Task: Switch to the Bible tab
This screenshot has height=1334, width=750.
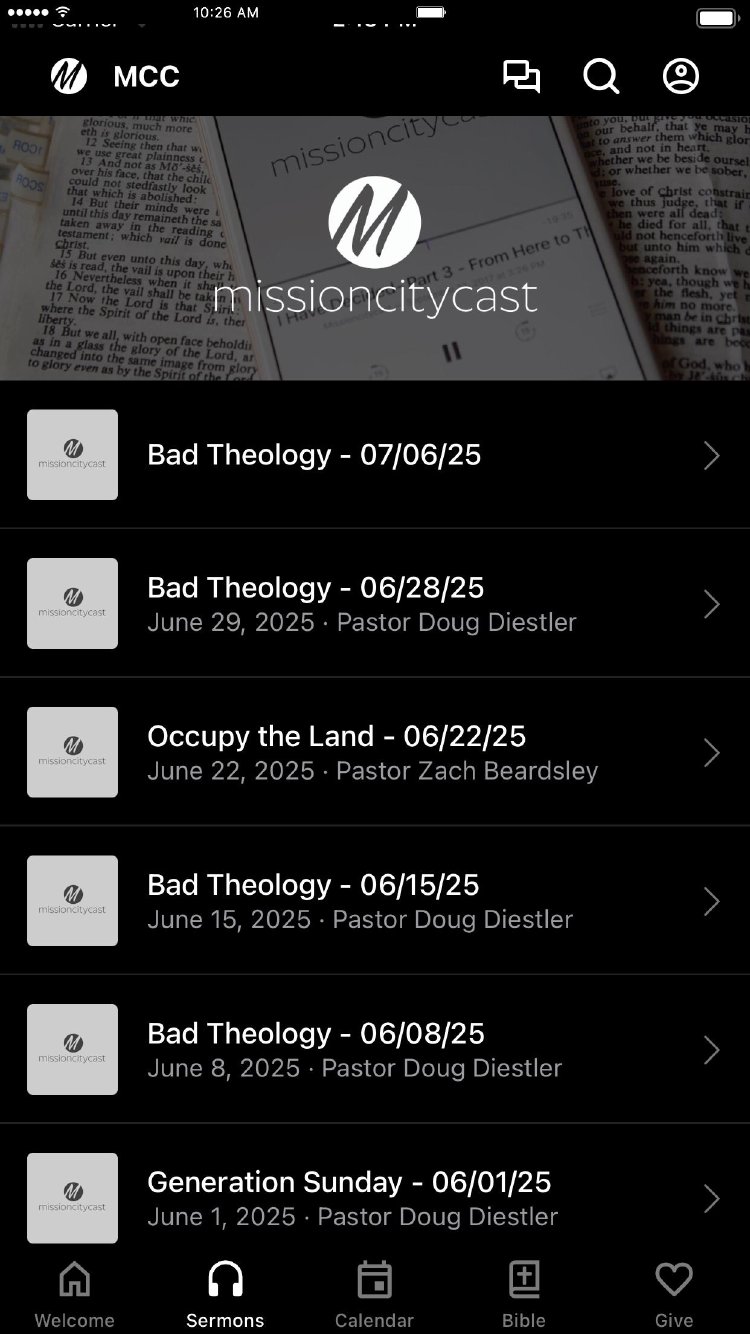Action: click(524, 1294)
